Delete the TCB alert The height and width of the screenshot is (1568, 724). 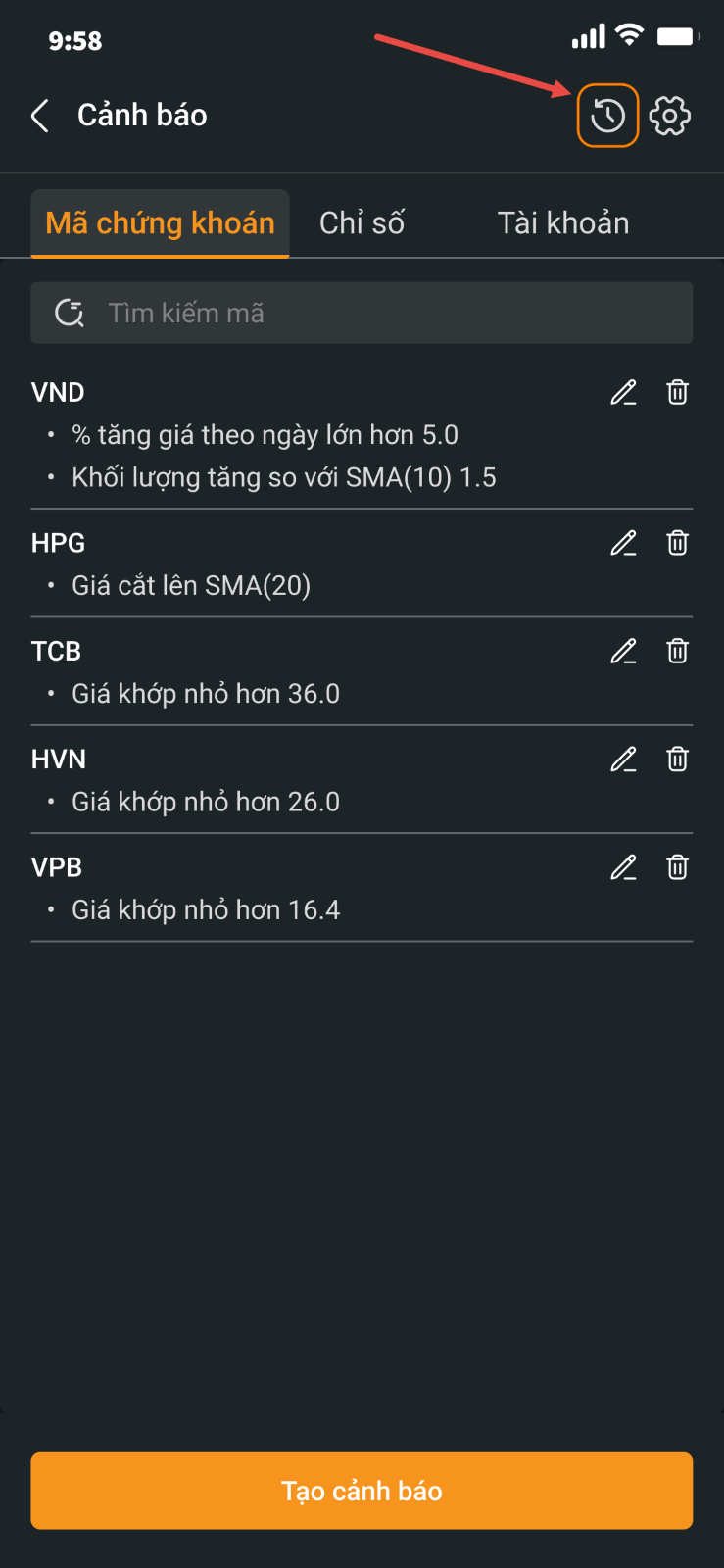pos(677,652)
